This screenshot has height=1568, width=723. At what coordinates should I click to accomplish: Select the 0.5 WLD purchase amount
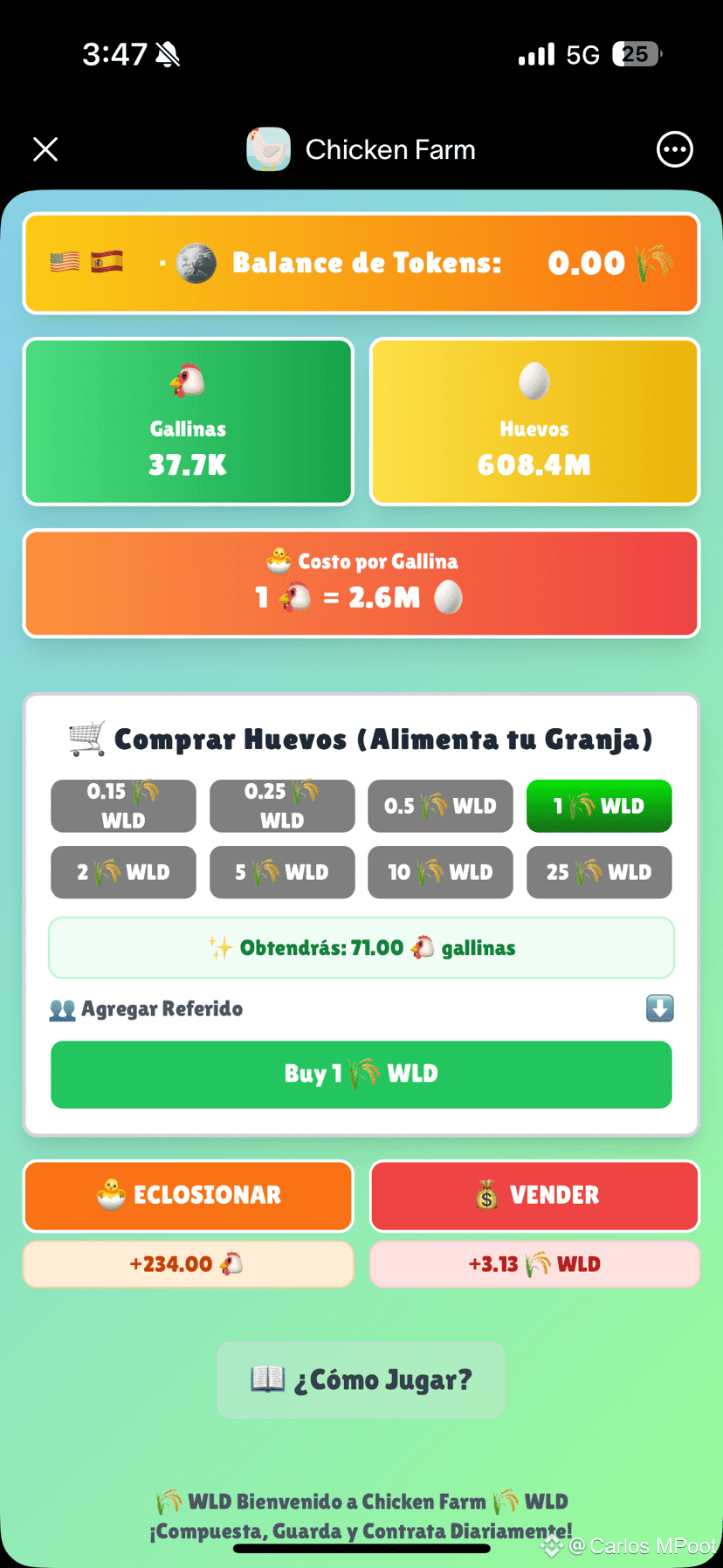pos(440,806)
